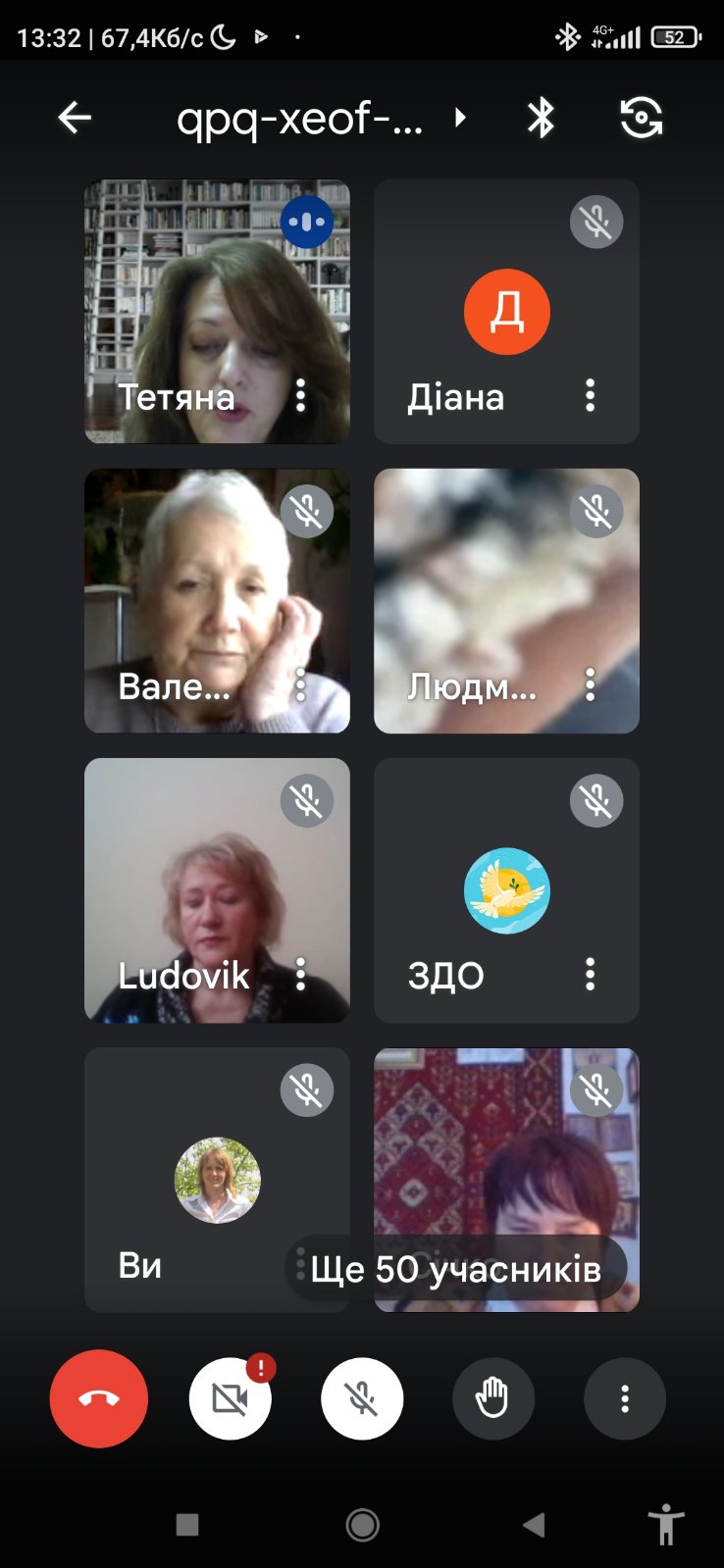Switch between front and rear camera
This screenshot has height=1568, width=724.
click(642, 119)
